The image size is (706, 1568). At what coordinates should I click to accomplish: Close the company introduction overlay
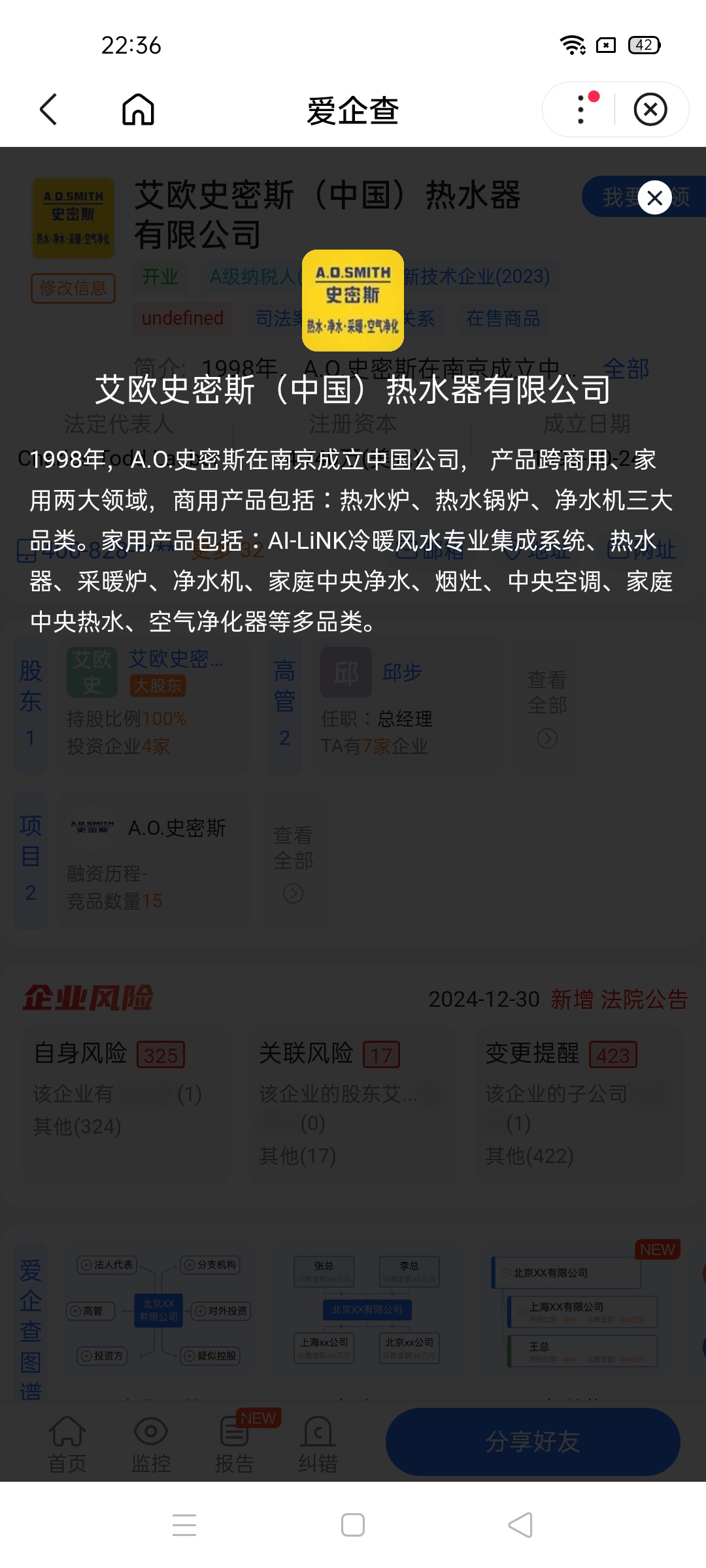pos(654,197)
